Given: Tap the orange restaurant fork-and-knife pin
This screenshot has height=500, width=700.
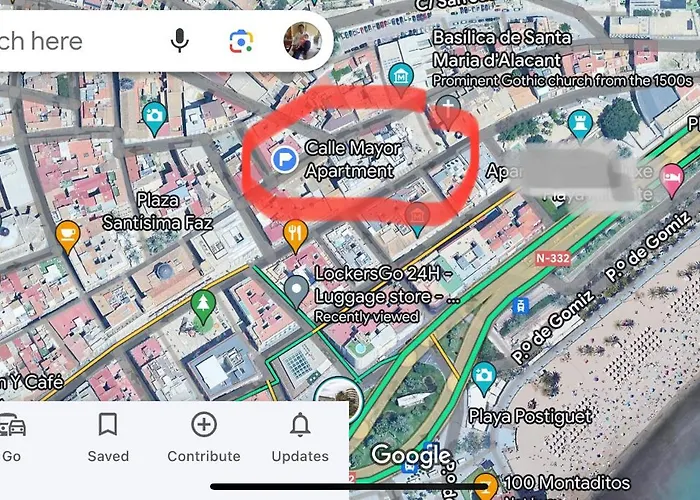Looking at the screenshot, I should pos(295,234).
